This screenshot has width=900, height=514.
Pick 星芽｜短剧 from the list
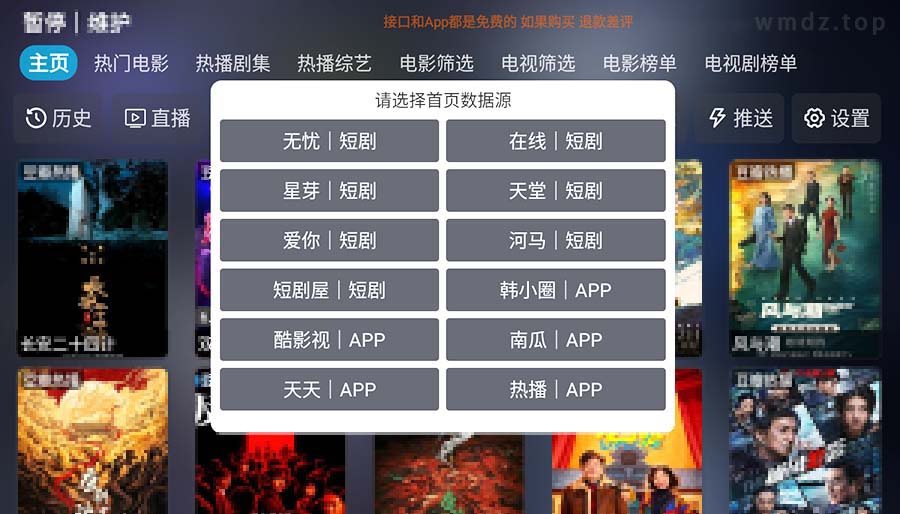pyautogui.click(x=329, y=190)
